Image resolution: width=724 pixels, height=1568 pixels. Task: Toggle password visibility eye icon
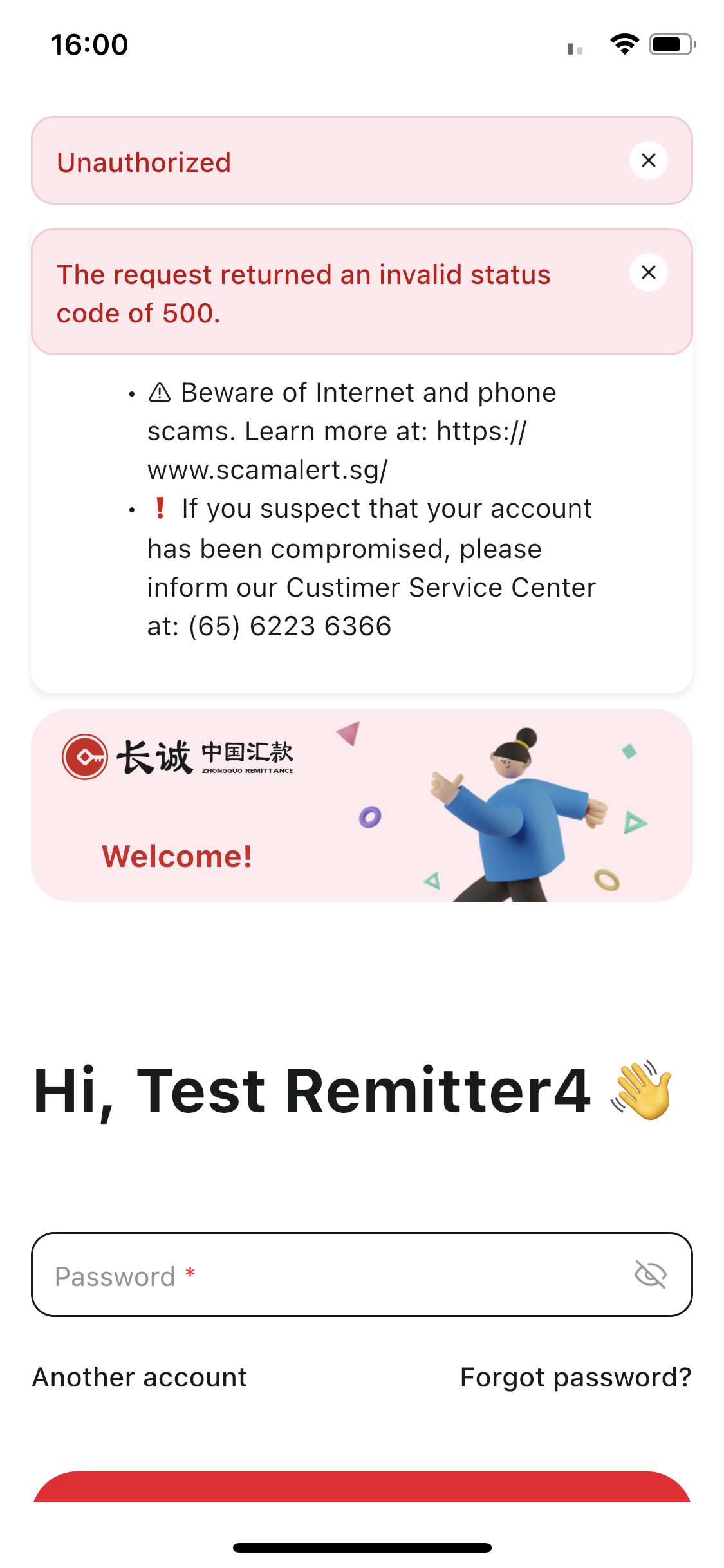[x=650, y=1275]
